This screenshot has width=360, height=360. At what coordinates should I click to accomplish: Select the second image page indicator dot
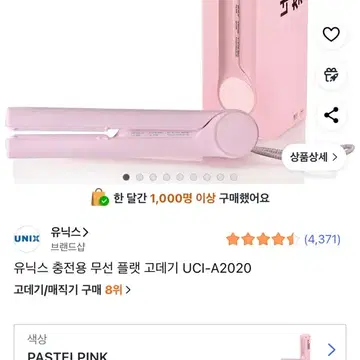(x=140, y=177)
